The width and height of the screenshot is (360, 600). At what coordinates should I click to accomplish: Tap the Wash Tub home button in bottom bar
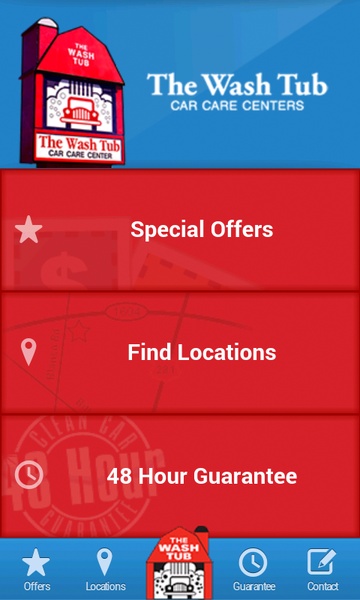click(179, 563)
